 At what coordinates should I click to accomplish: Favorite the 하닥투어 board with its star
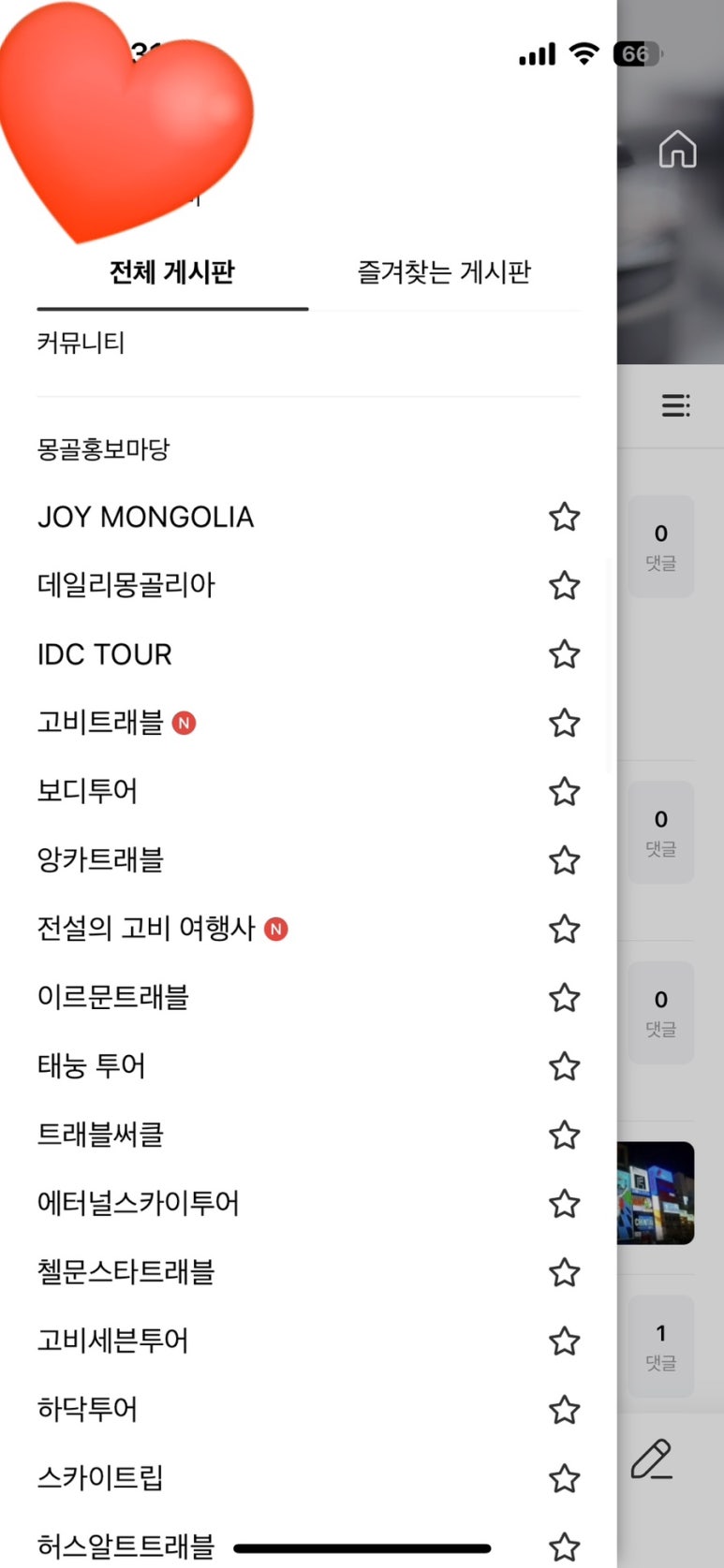[x=564, y=1410]
